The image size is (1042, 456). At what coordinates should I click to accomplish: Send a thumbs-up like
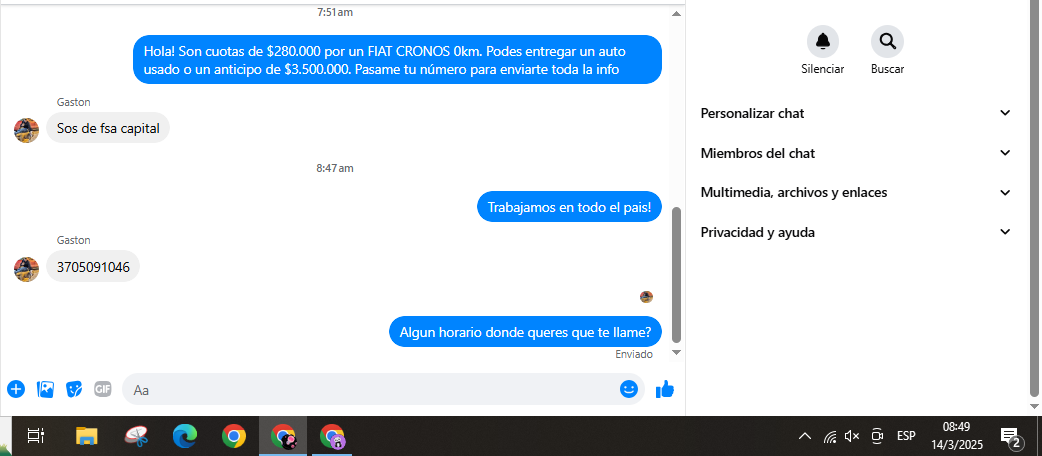tap(665, 389)
